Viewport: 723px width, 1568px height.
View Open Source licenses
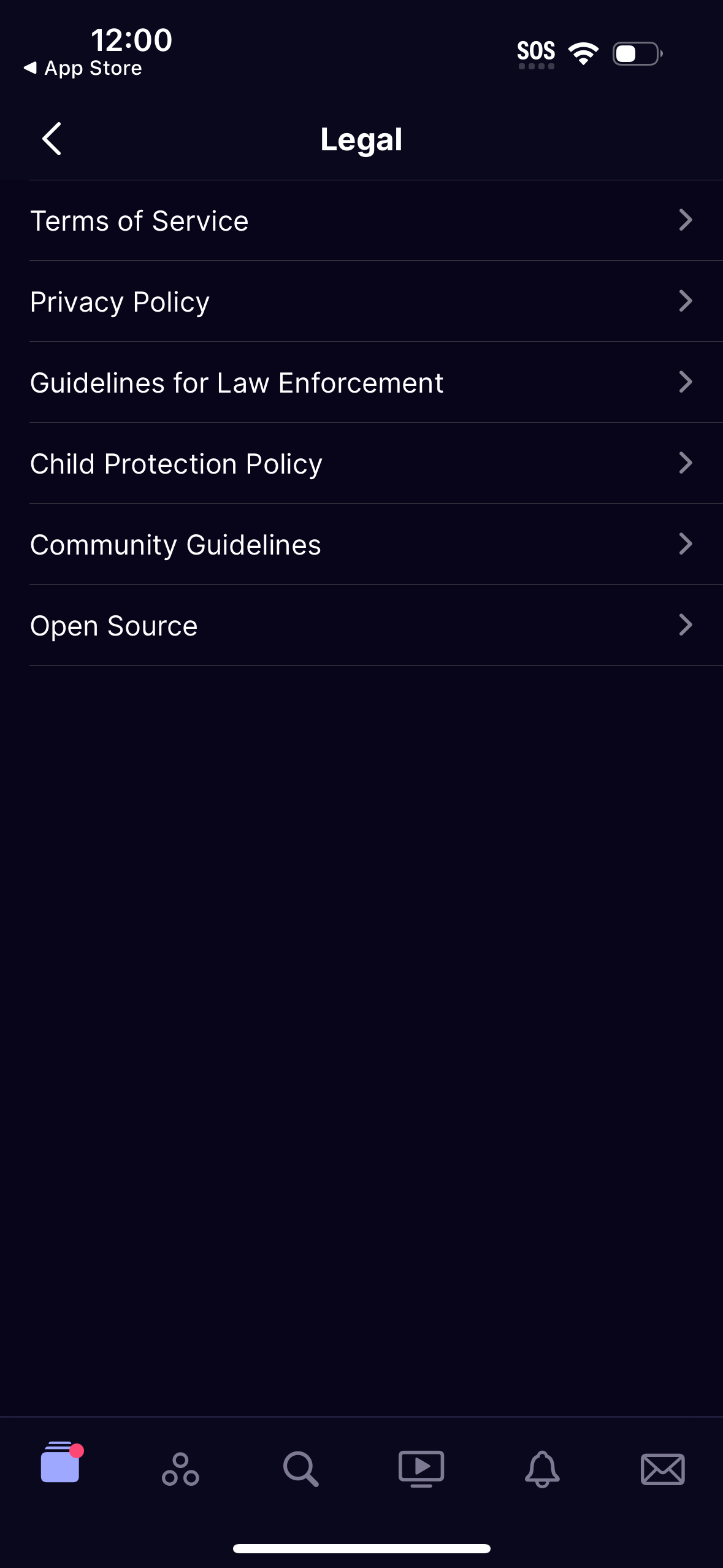coord(113,625)
